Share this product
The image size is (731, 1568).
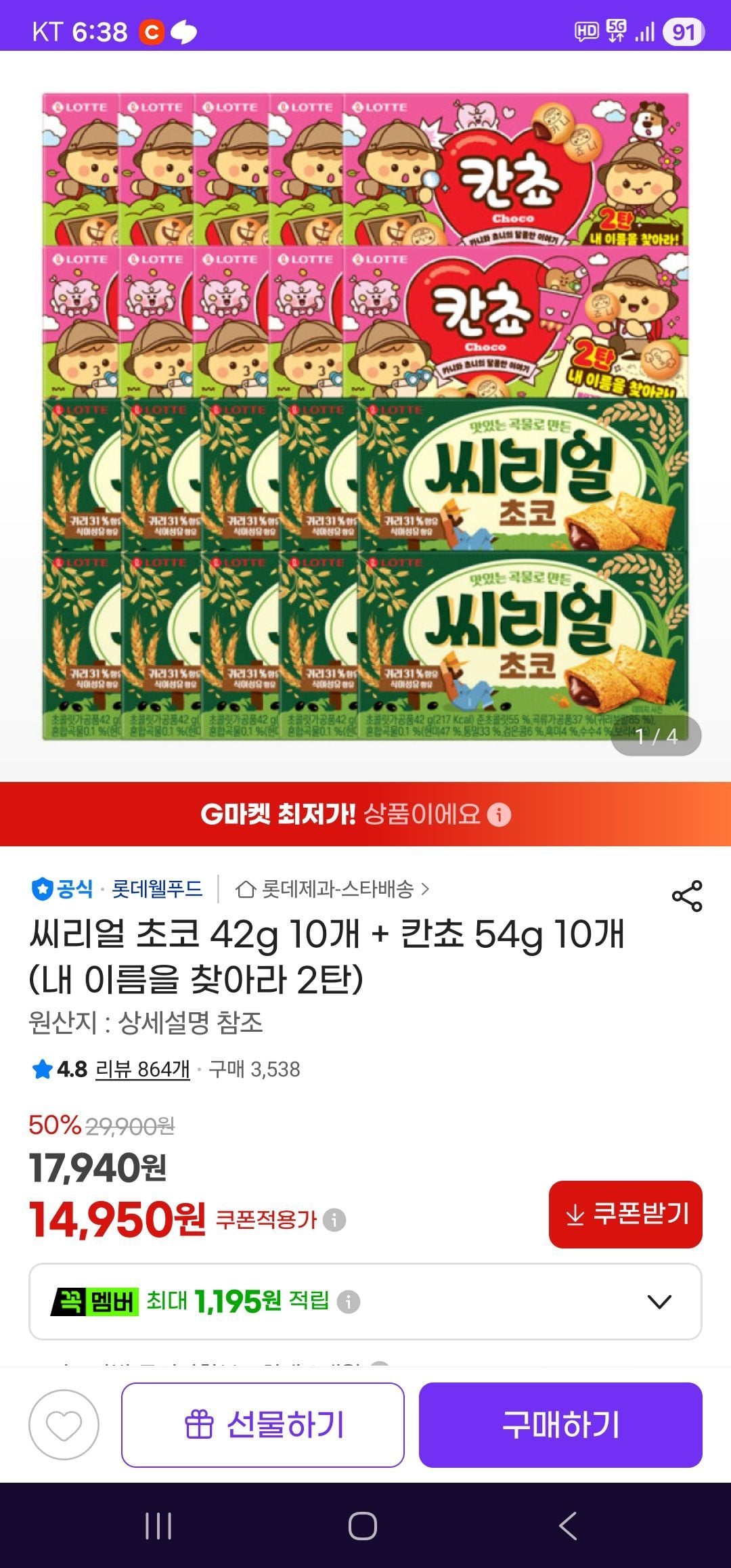(686, 896)
